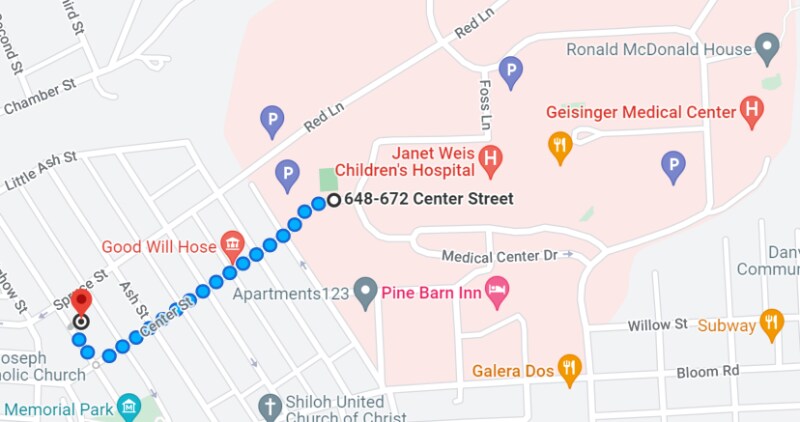Viewport: 800px width, 422px height.
Task: Open the Galera Dos restaurant marker
Action: [x=569, y=369]
